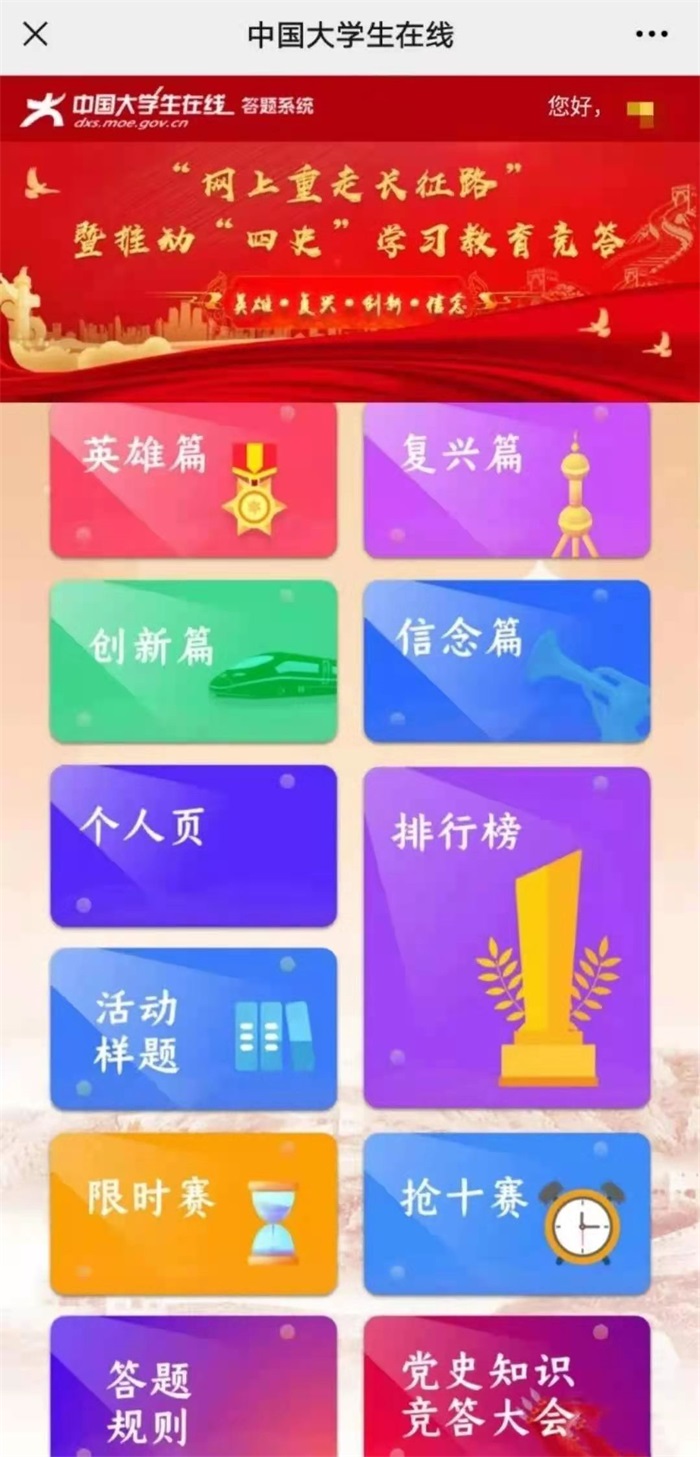
Task: Start the 限时赛 timed contest
Action: 193,1213
